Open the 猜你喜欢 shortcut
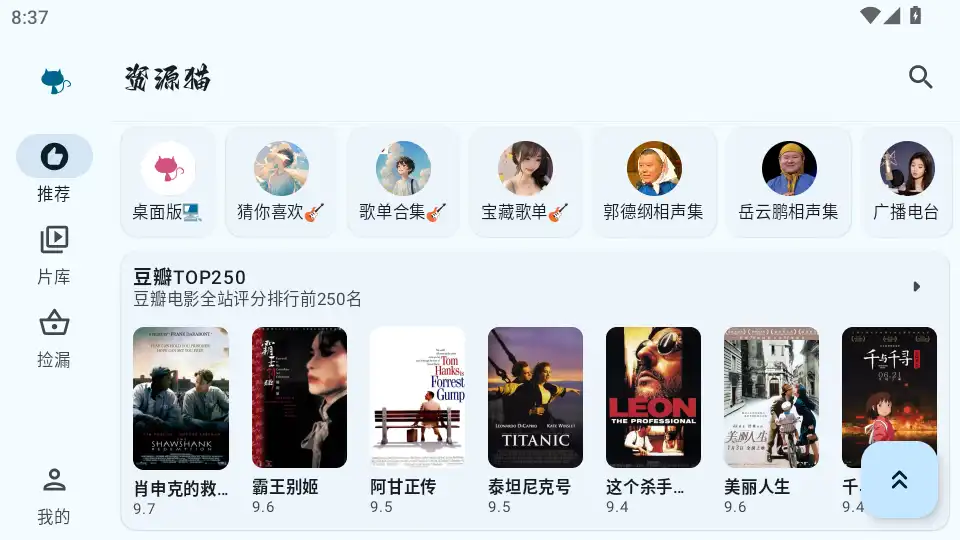This screenshot has width=960, height=540. click(x=281, y=182)
